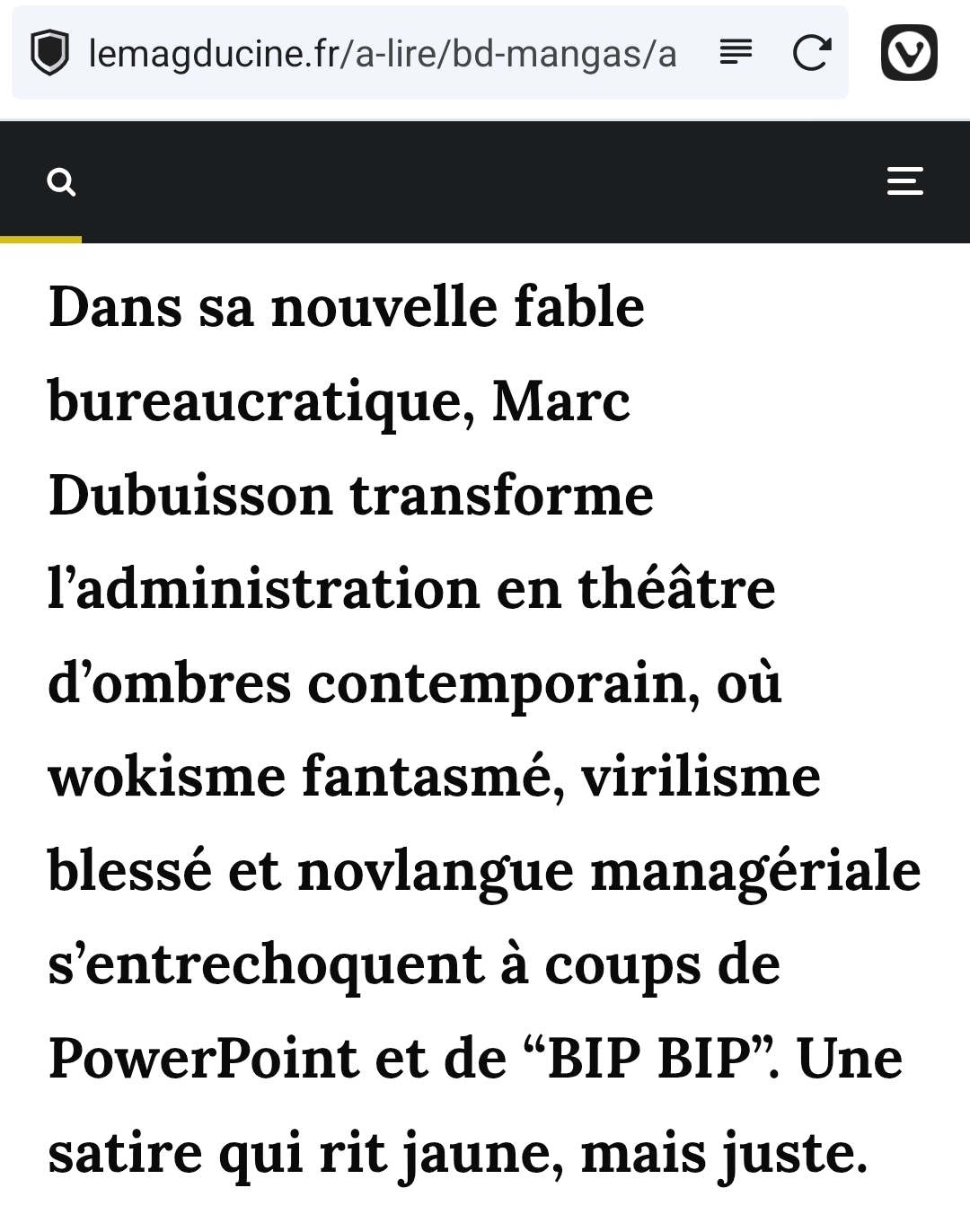Image resolution: width=970 pixels, height=1232 pixels.
Task: Switch to reader view
Action: click(x=736, y=53)
